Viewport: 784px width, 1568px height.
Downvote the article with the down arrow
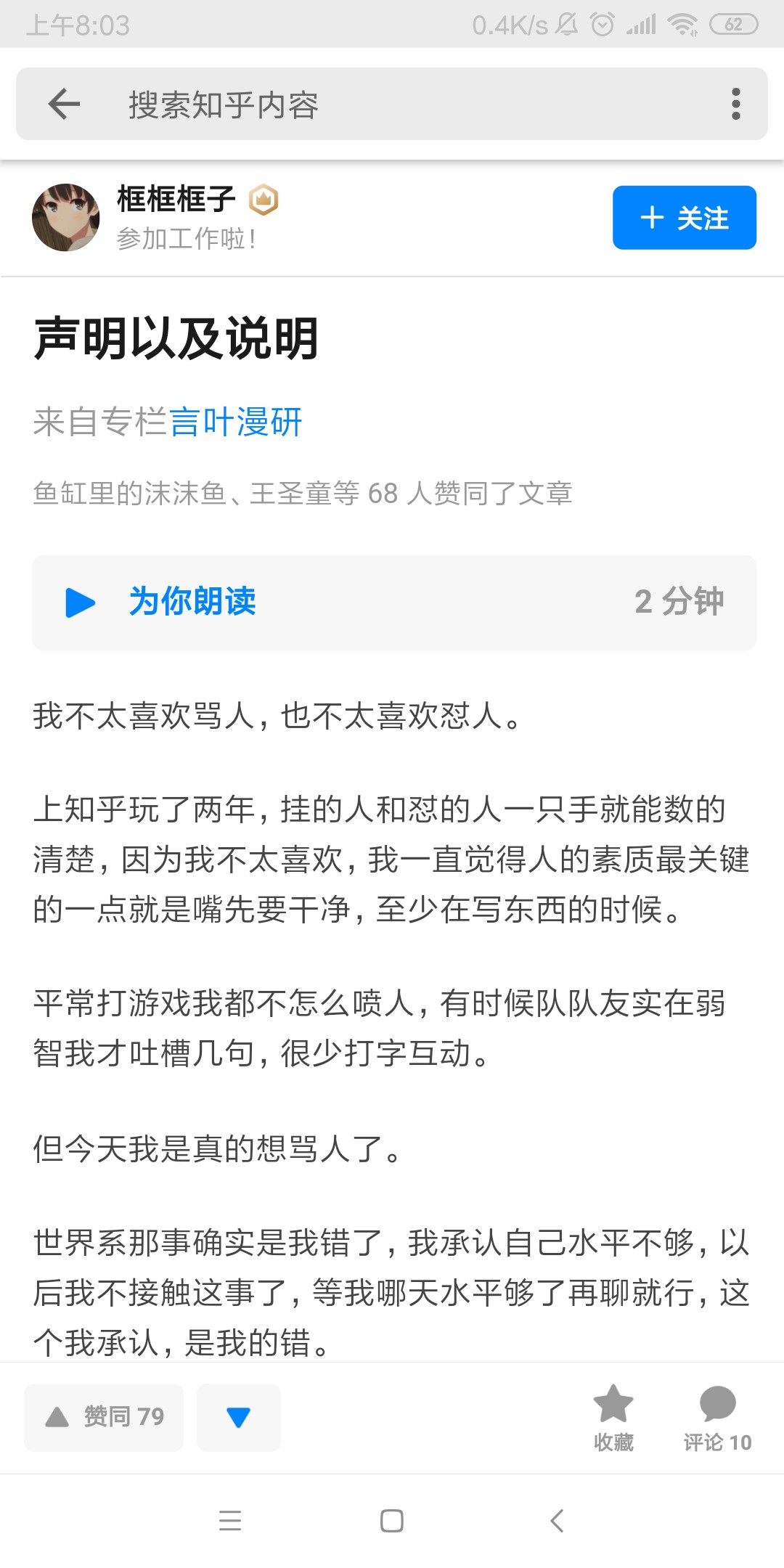coord(238,1416)
